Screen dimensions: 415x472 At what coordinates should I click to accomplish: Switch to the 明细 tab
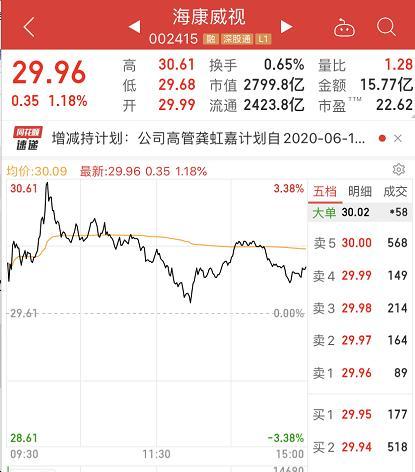pyautogui.click(x=360, y=192)
